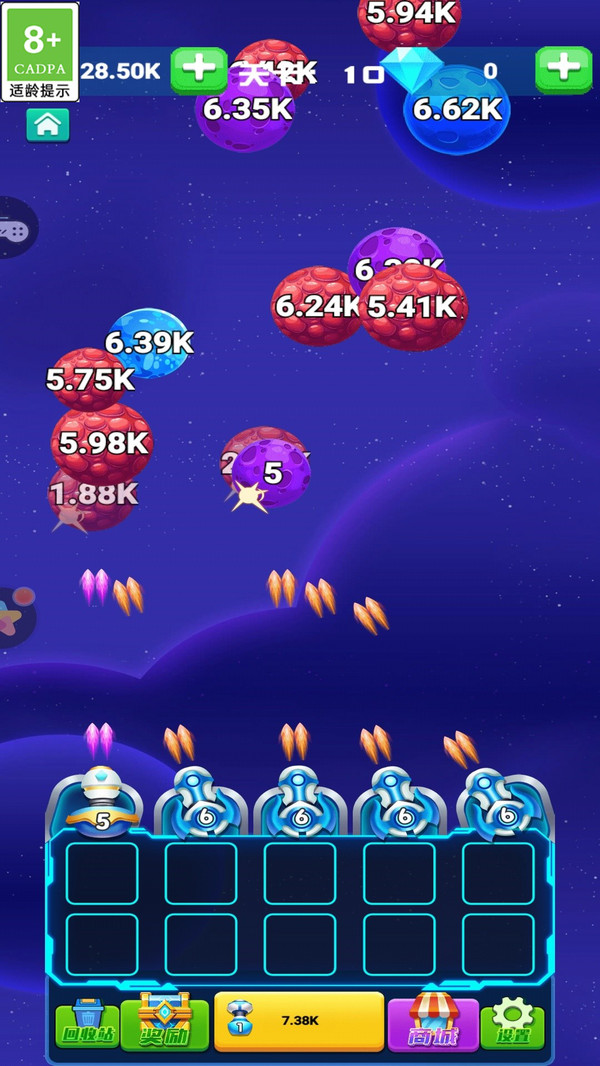The image size is (600, 1066).
Task: Open the 奖励 rewards chest
Action: (x=165, y=1023)
